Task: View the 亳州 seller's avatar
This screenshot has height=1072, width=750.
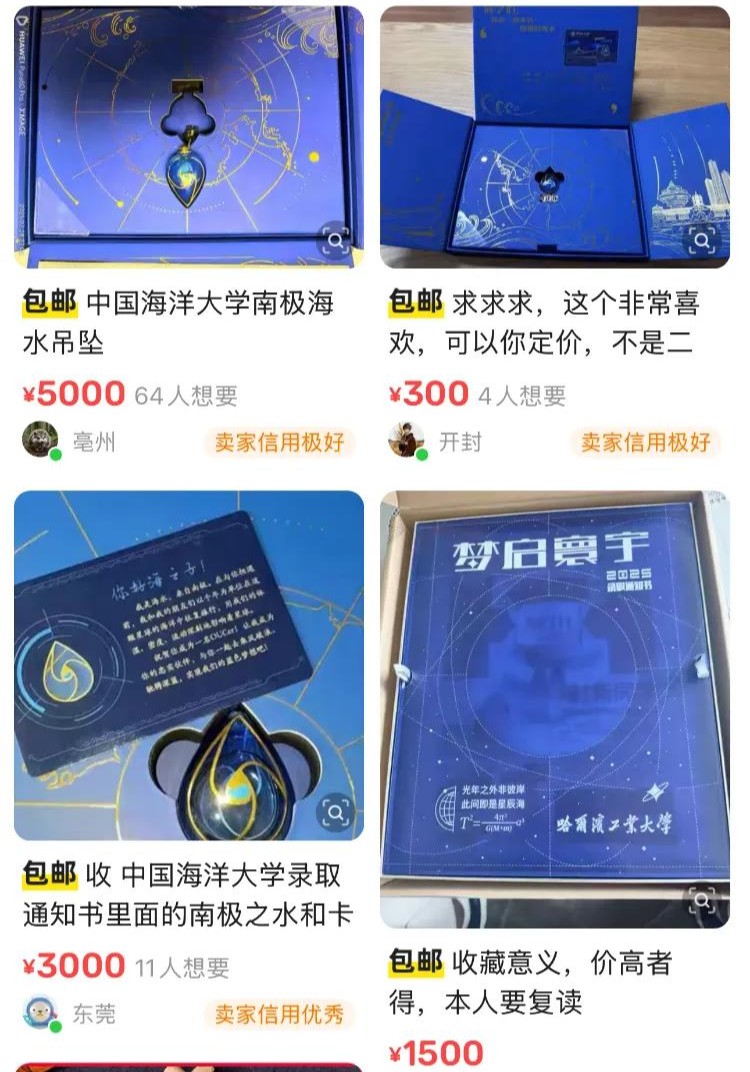Action: [41, 441]
